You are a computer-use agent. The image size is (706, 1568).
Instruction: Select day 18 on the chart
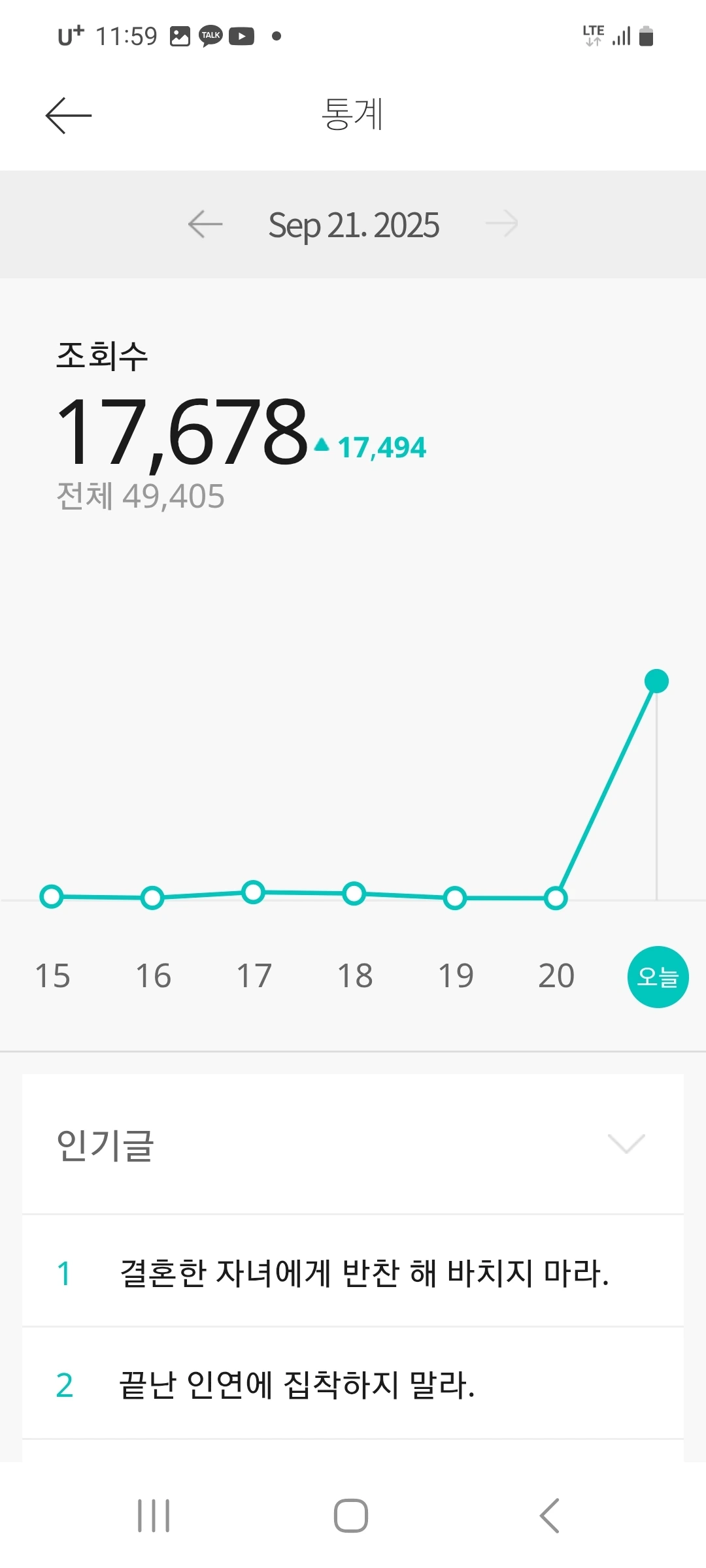354,975
